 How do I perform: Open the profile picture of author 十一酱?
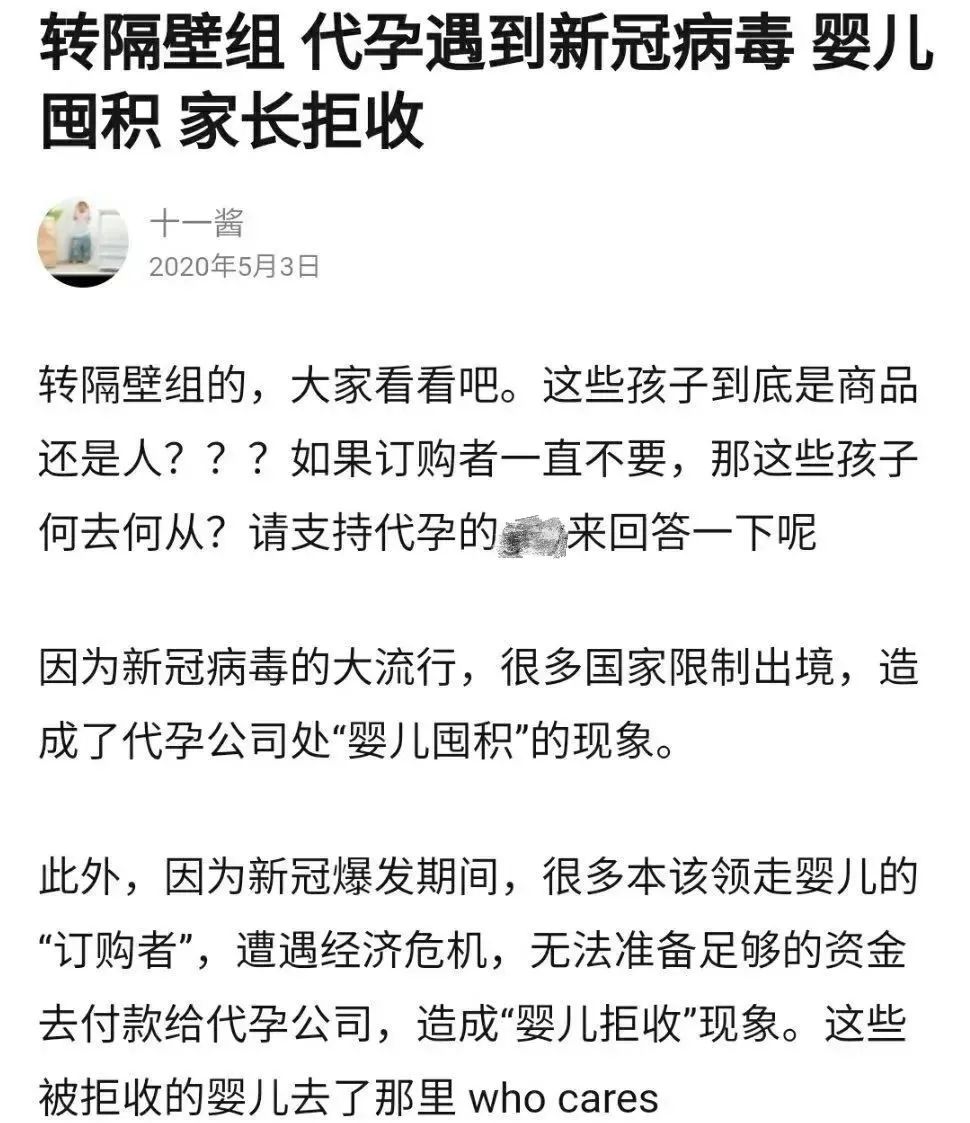point(82,242)
